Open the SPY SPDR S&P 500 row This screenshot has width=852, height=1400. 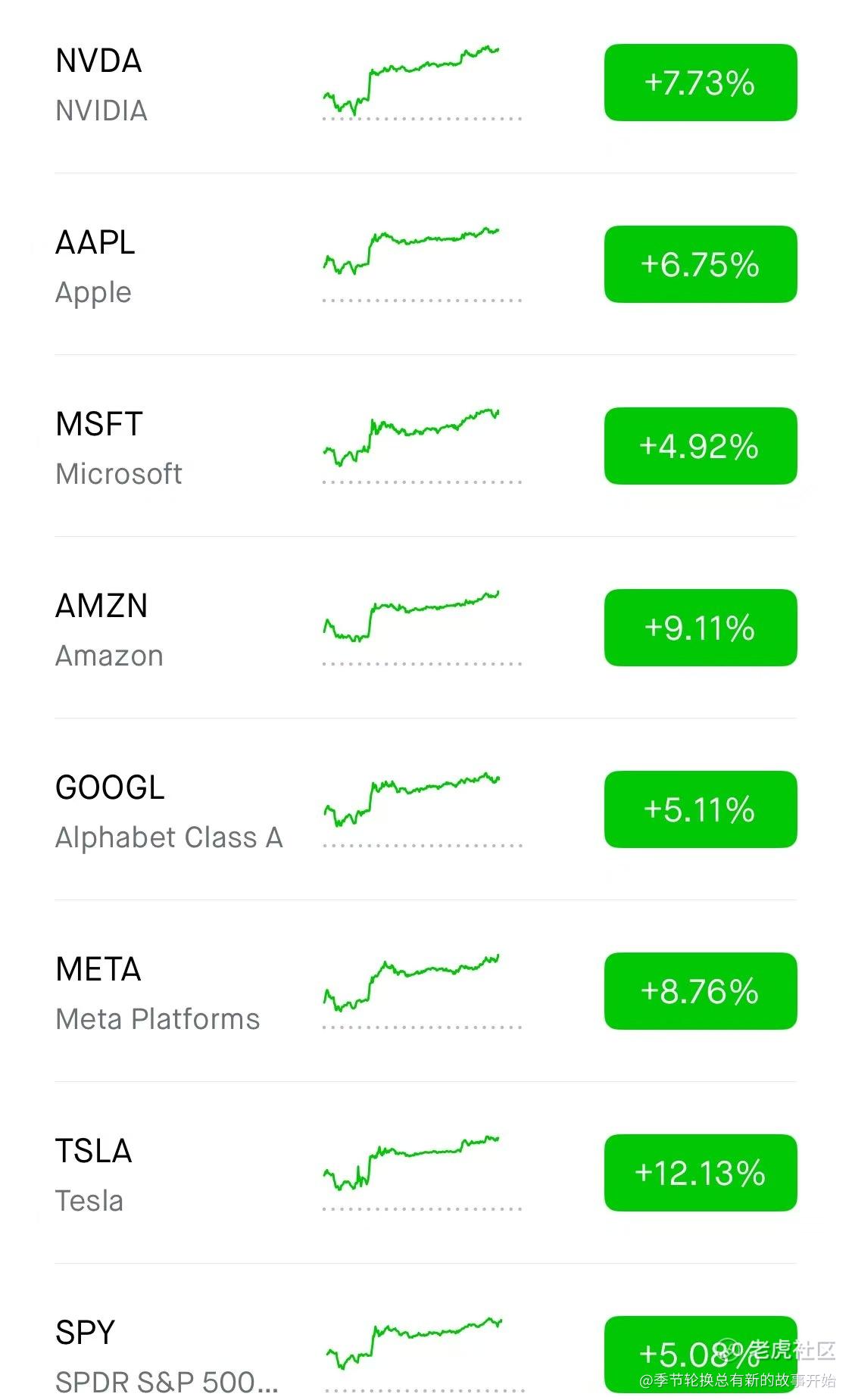(x=426, y=1339)
